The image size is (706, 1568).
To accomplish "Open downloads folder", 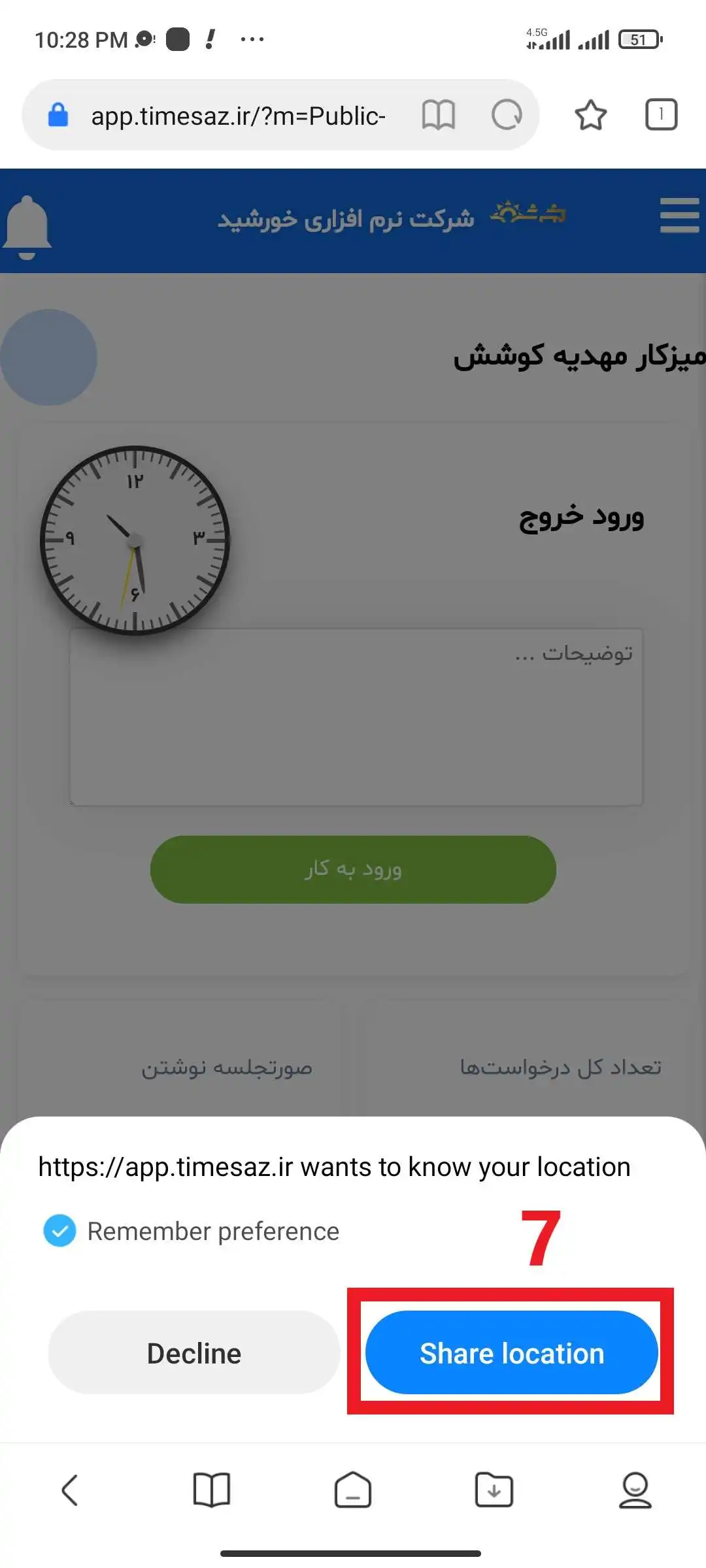I will click(x=494, y=1490).
